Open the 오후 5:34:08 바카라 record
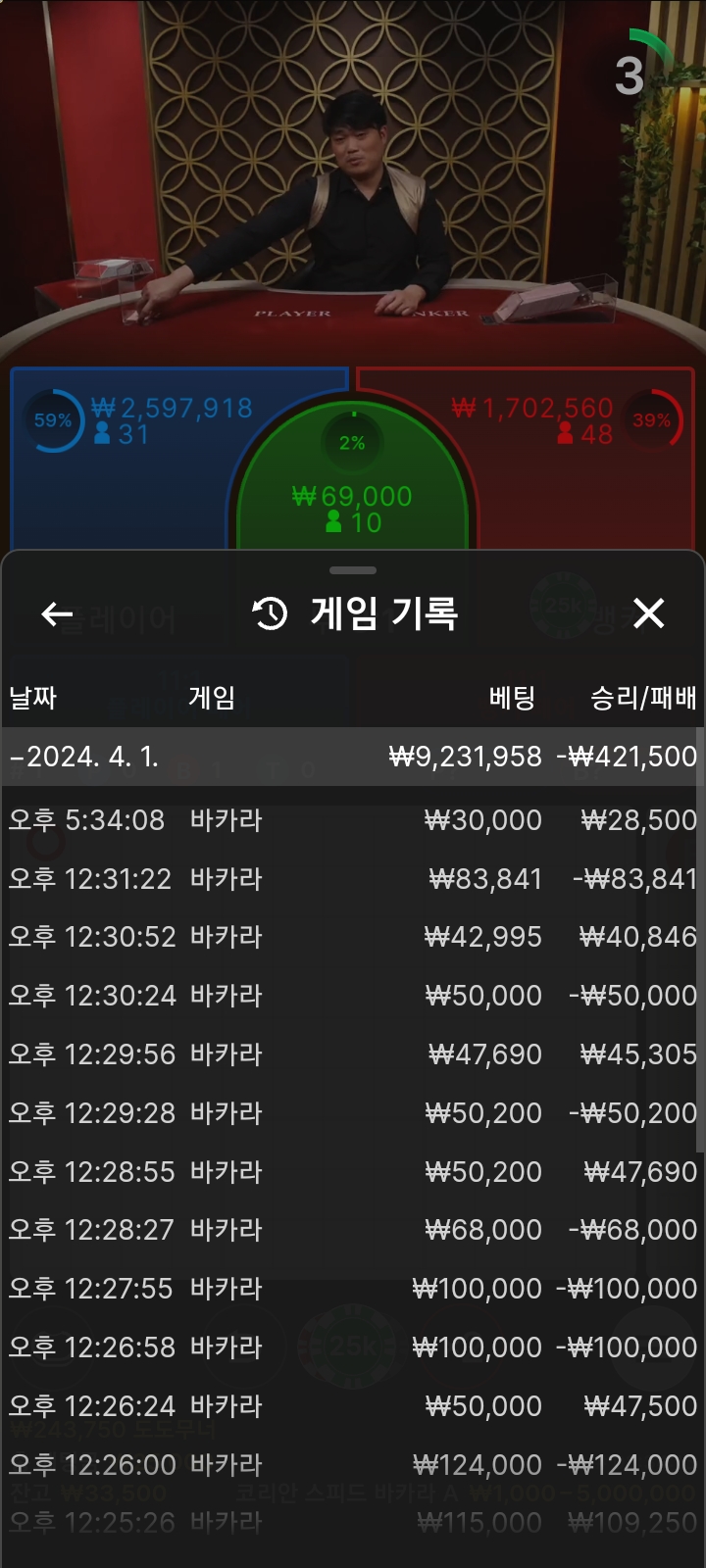This screenshot has width=706, height=1568. coord(353,820)
